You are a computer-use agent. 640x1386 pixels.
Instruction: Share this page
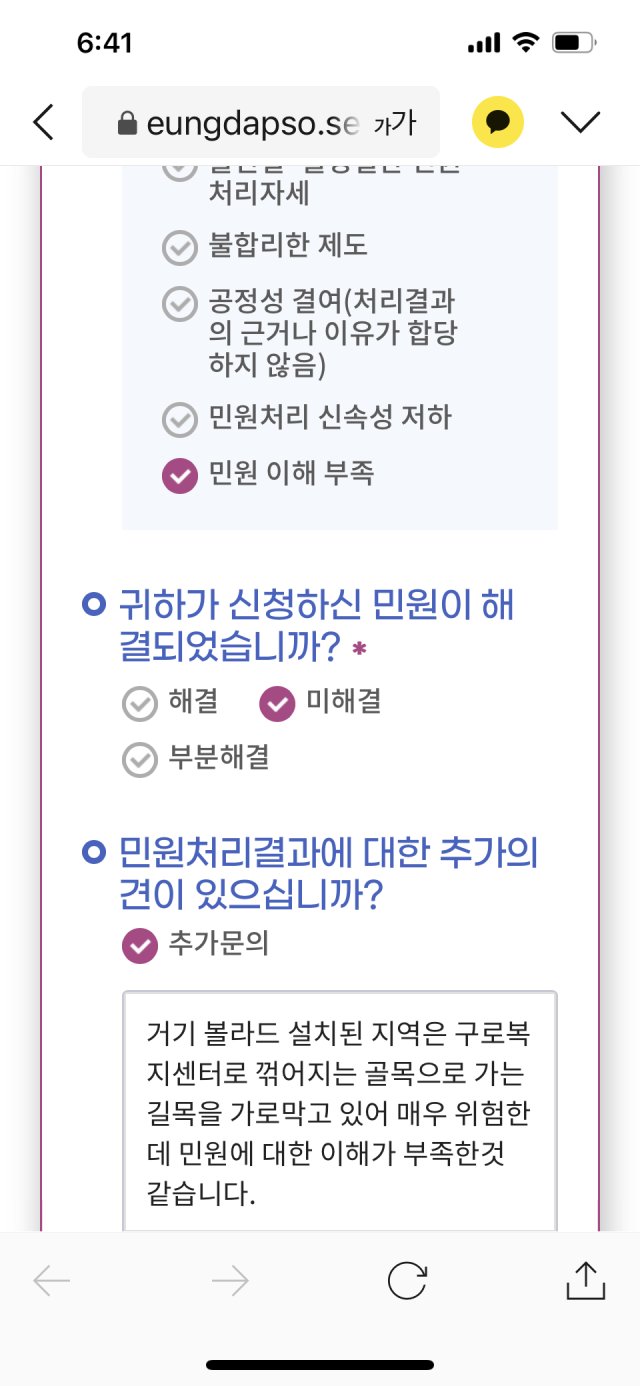coord(586,1280)
